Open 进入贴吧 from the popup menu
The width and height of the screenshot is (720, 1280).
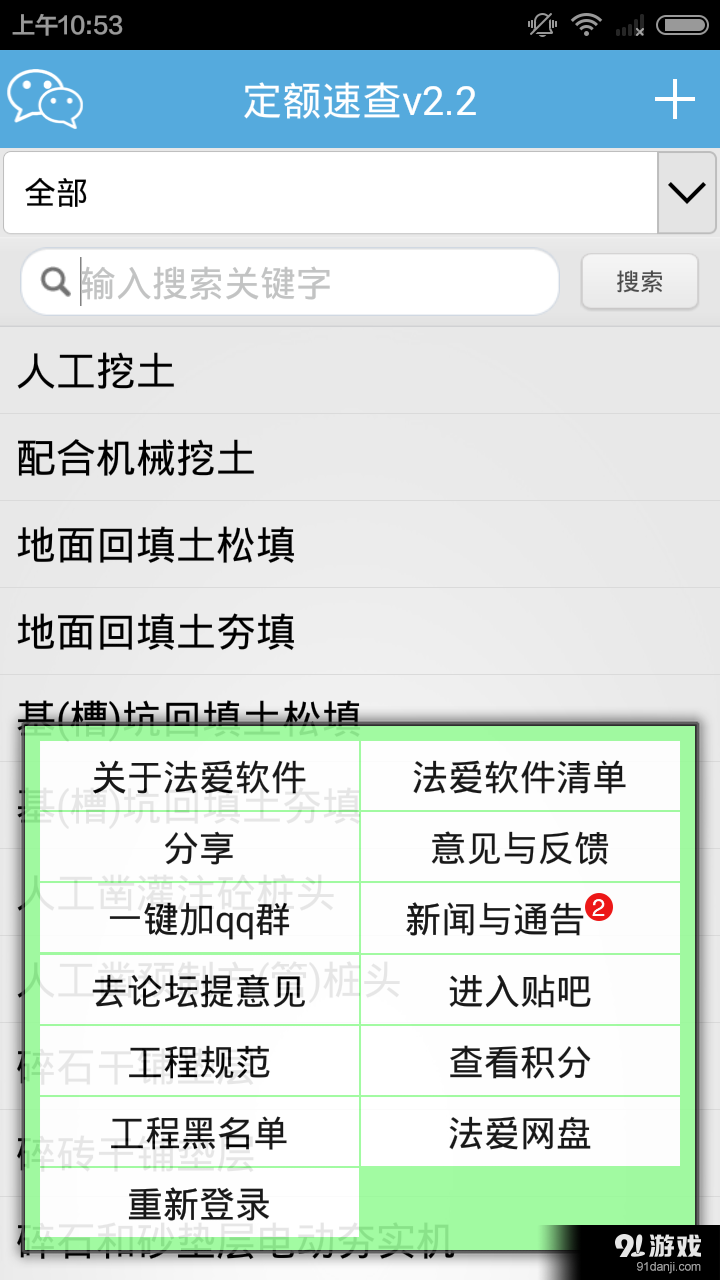519,991
